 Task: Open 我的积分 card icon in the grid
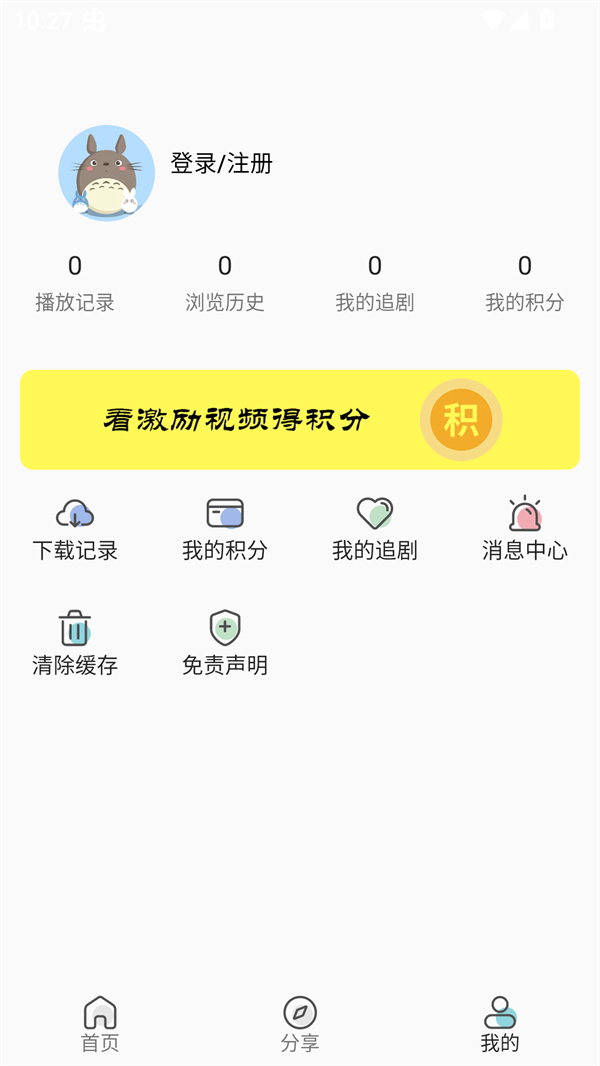(225, 529)
